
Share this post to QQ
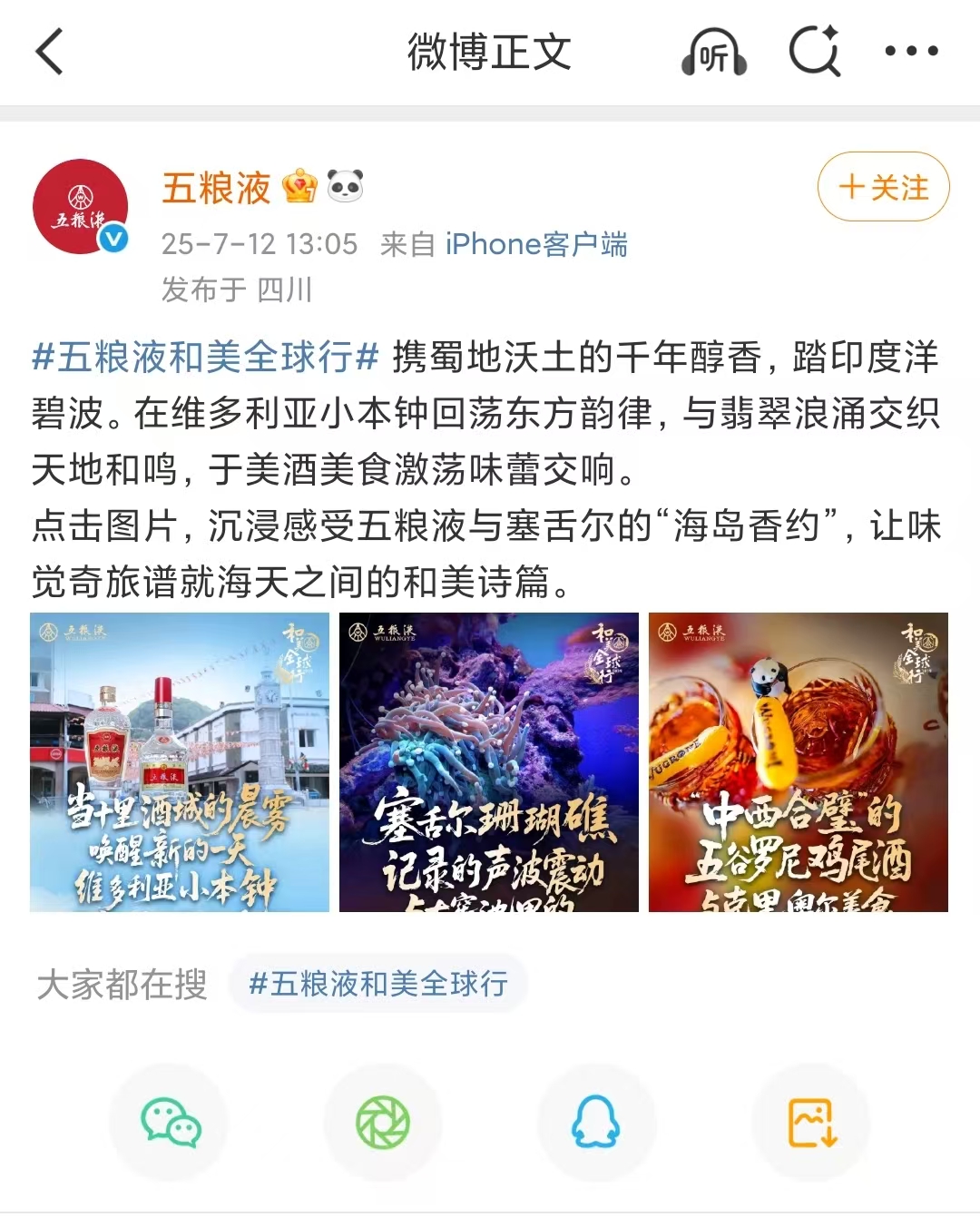pos(596,1123)
